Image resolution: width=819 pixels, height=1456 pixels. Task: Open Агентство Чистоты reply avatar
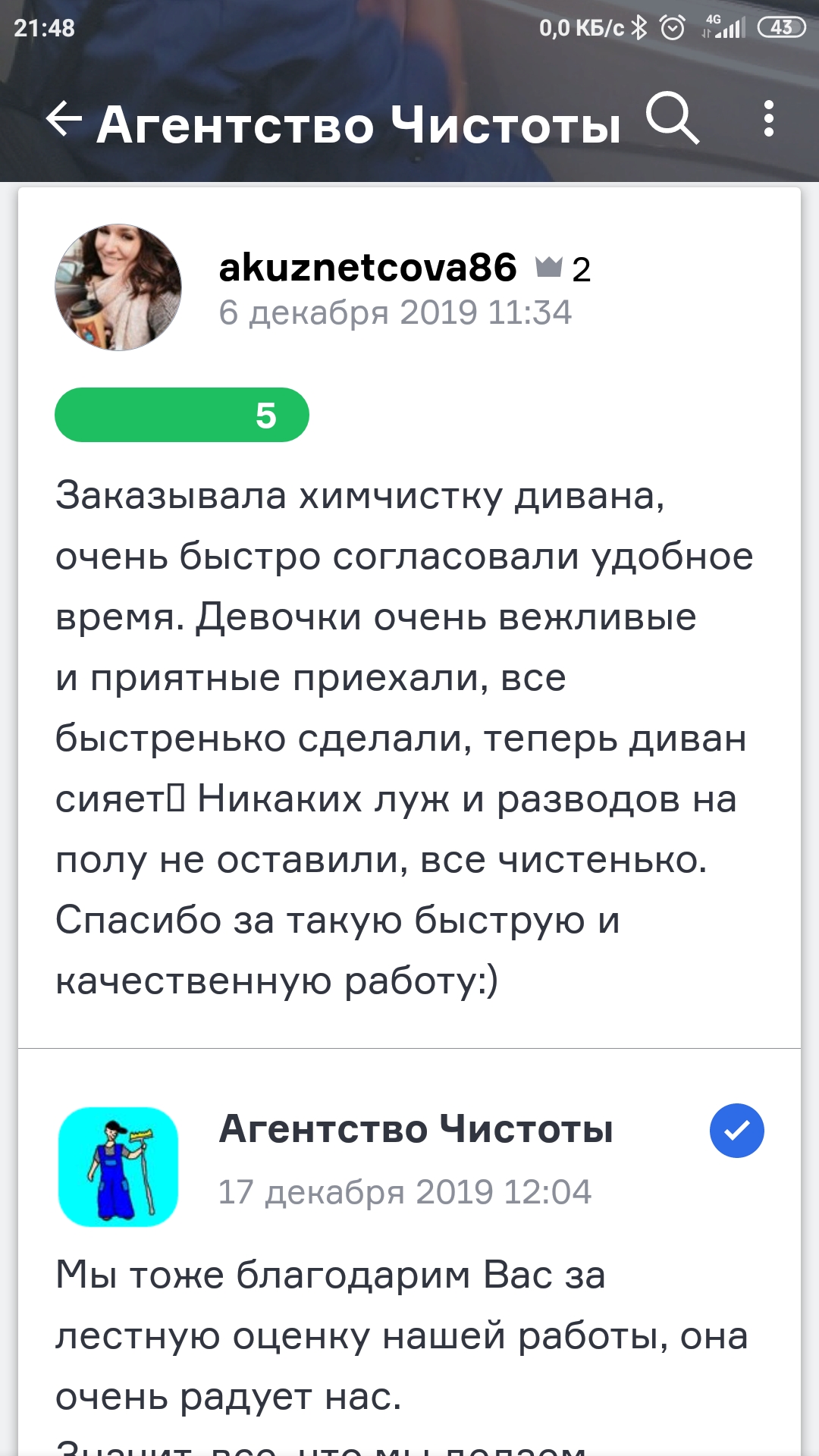click(118, 1167)
